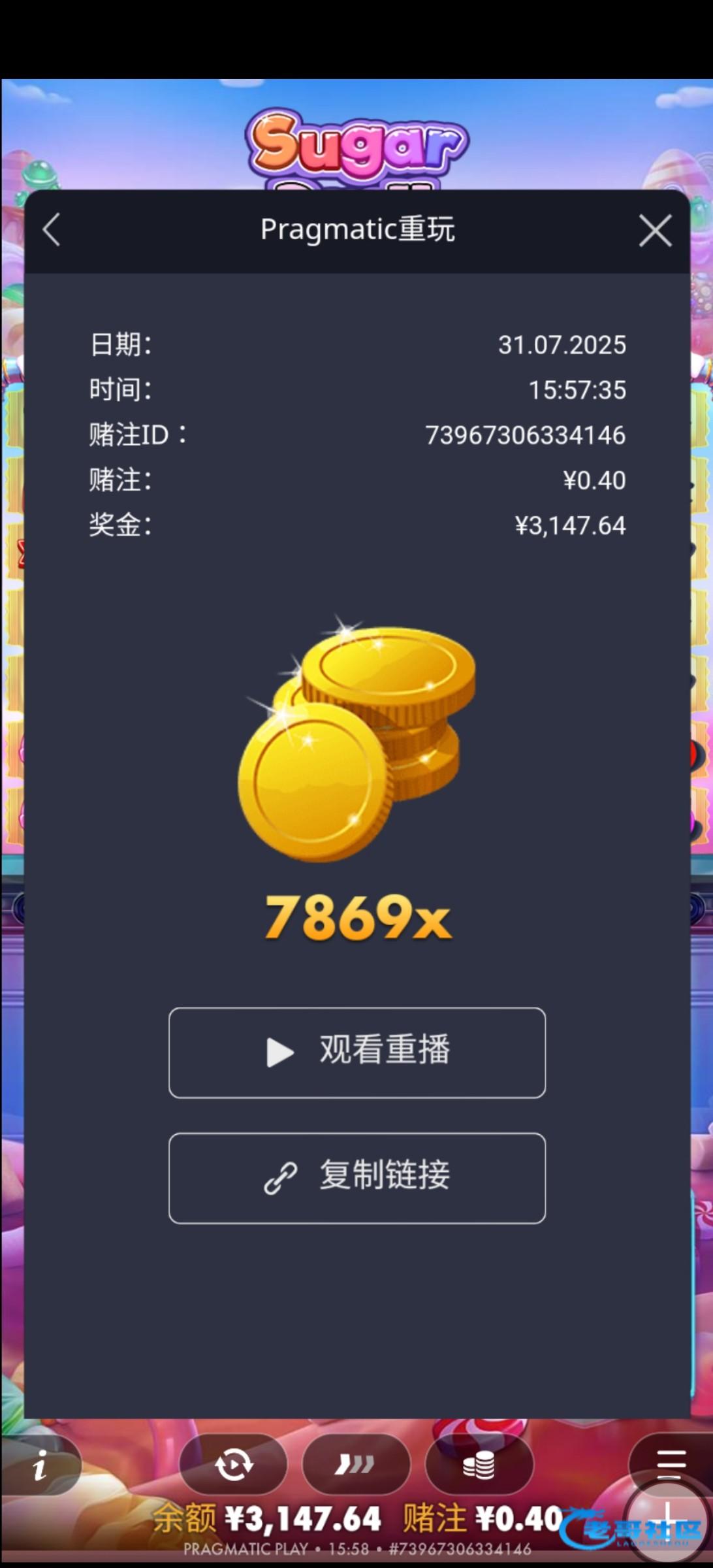The image size is (713, 1568).
Task: Go back from Pragmatic replay panel
Action: point(52,230)
